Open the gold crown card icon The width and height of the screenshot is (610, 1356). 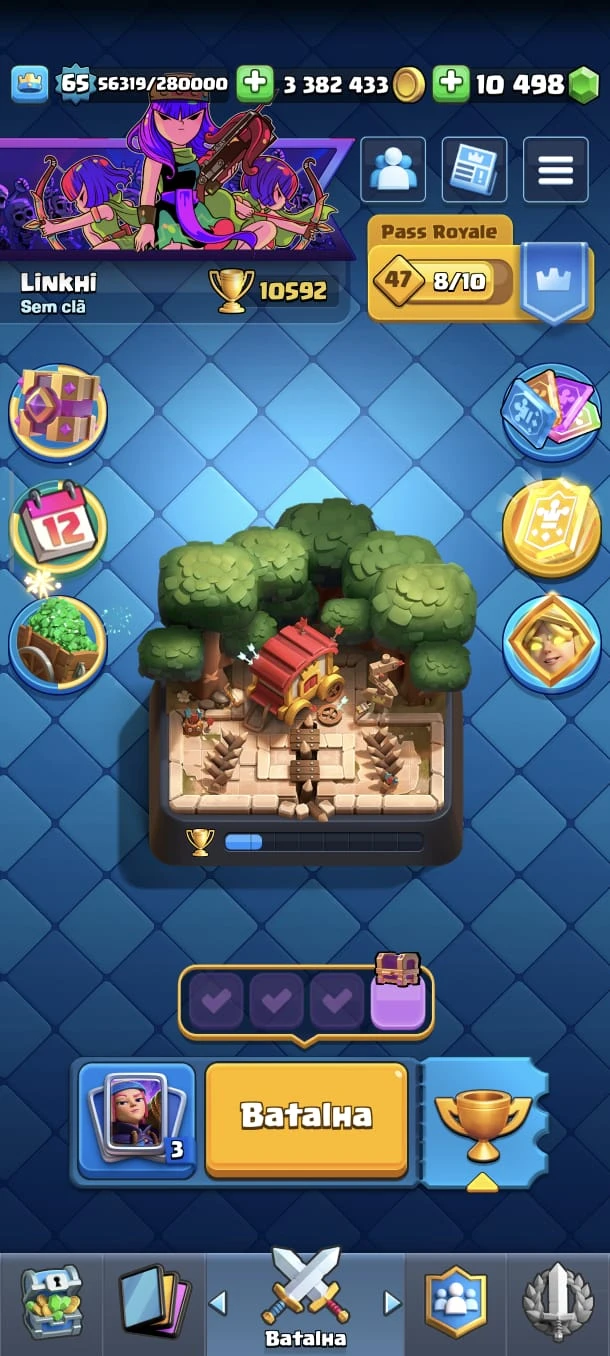(x=551, y=527)
